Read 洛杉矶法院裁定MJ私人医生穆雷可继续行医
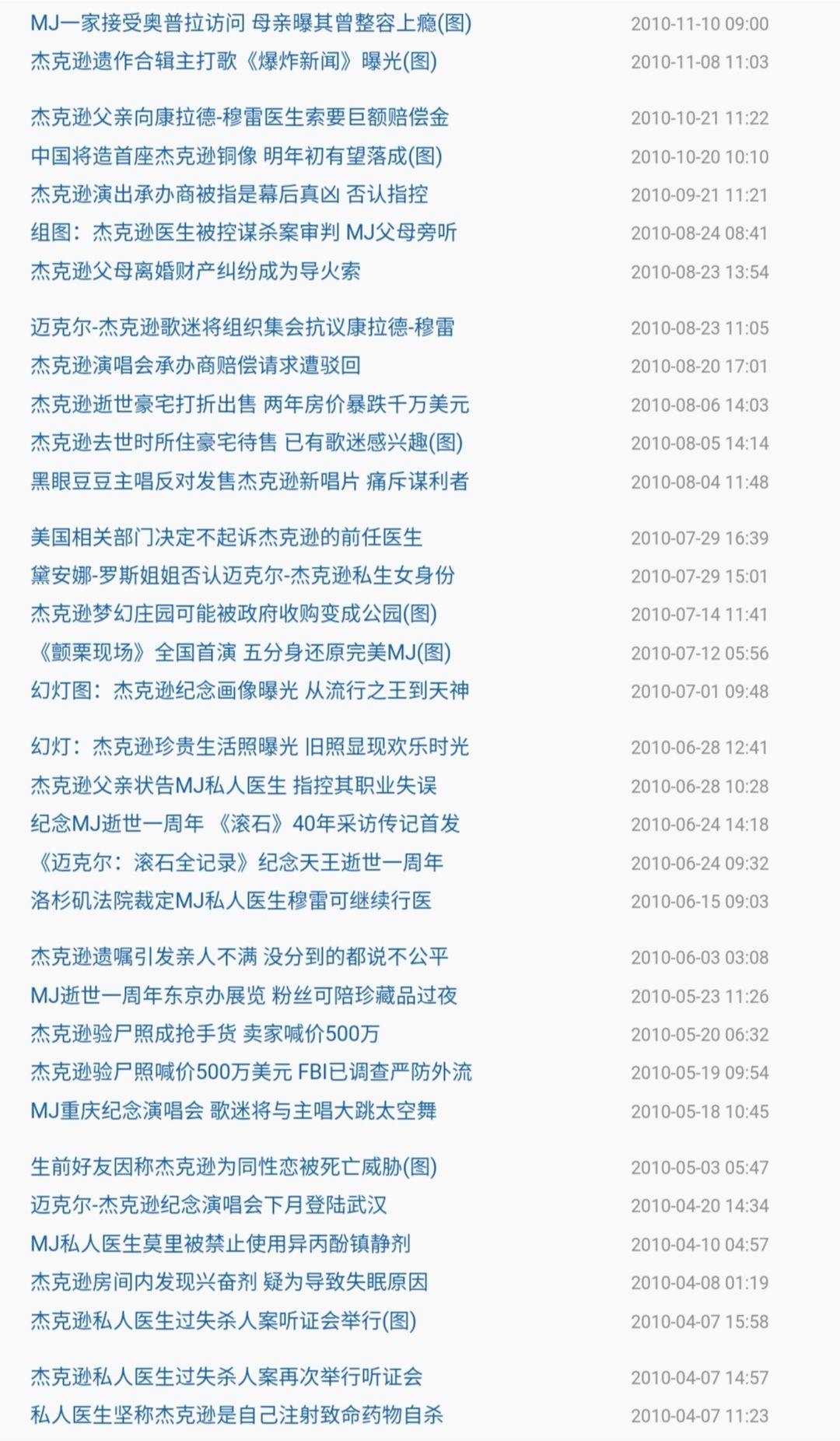The image size is (840, 1441). (x=231, y=901)
